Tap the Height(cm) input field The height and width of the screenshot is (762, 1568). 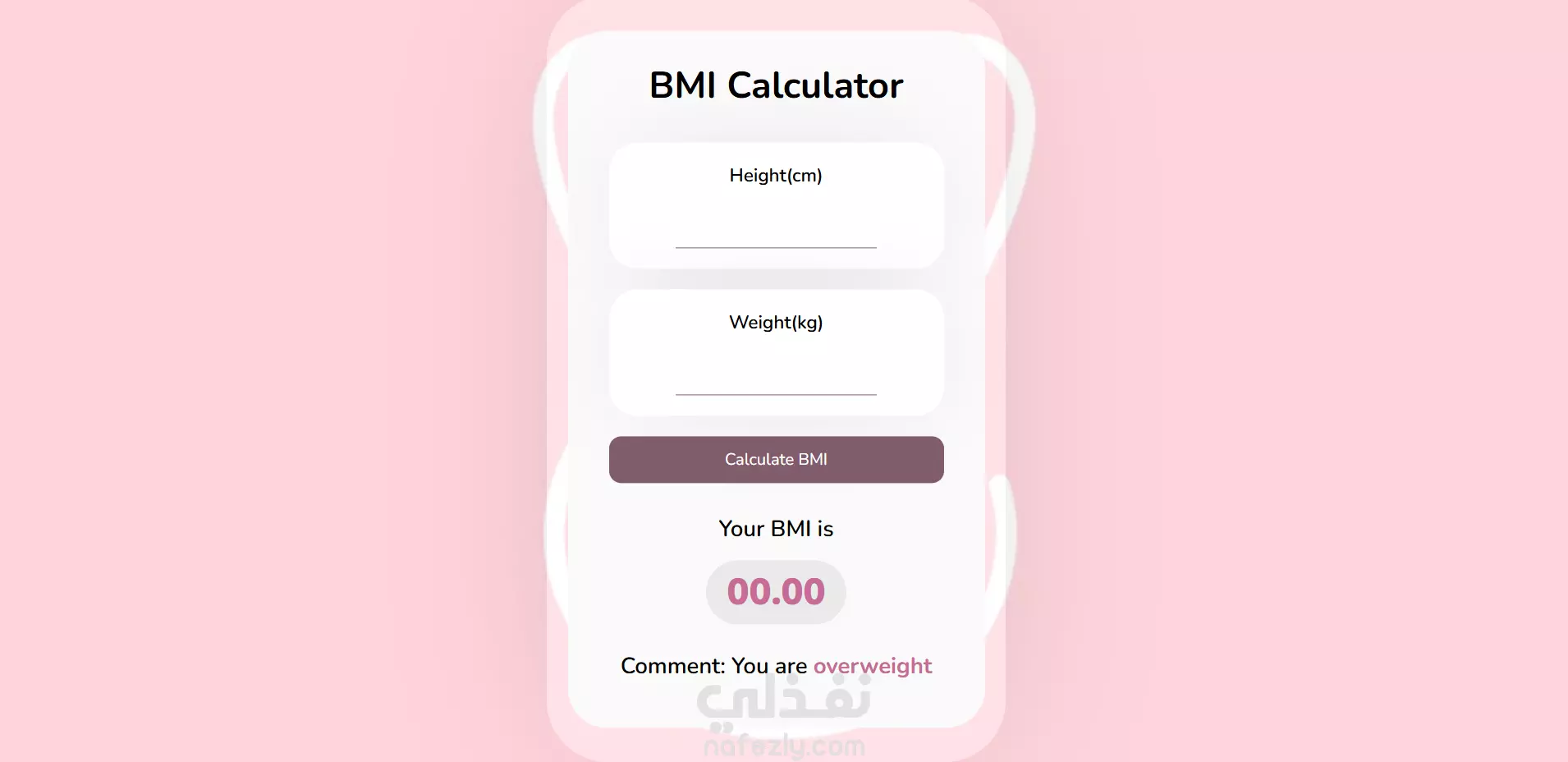(x=776, y=232)
